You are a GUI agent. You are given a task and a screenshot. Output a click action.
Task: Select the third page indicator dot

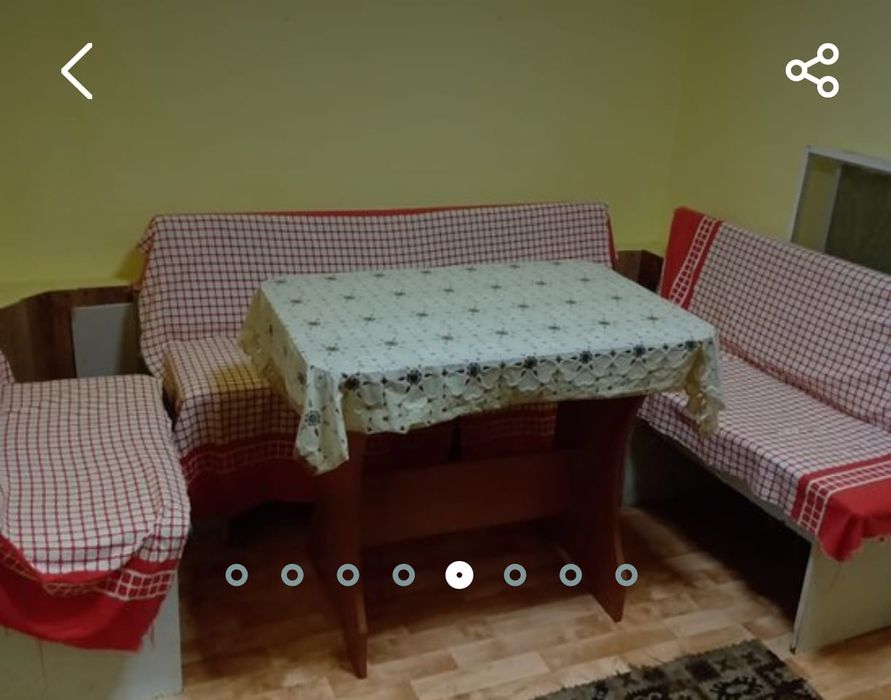(x=348, y=575)
